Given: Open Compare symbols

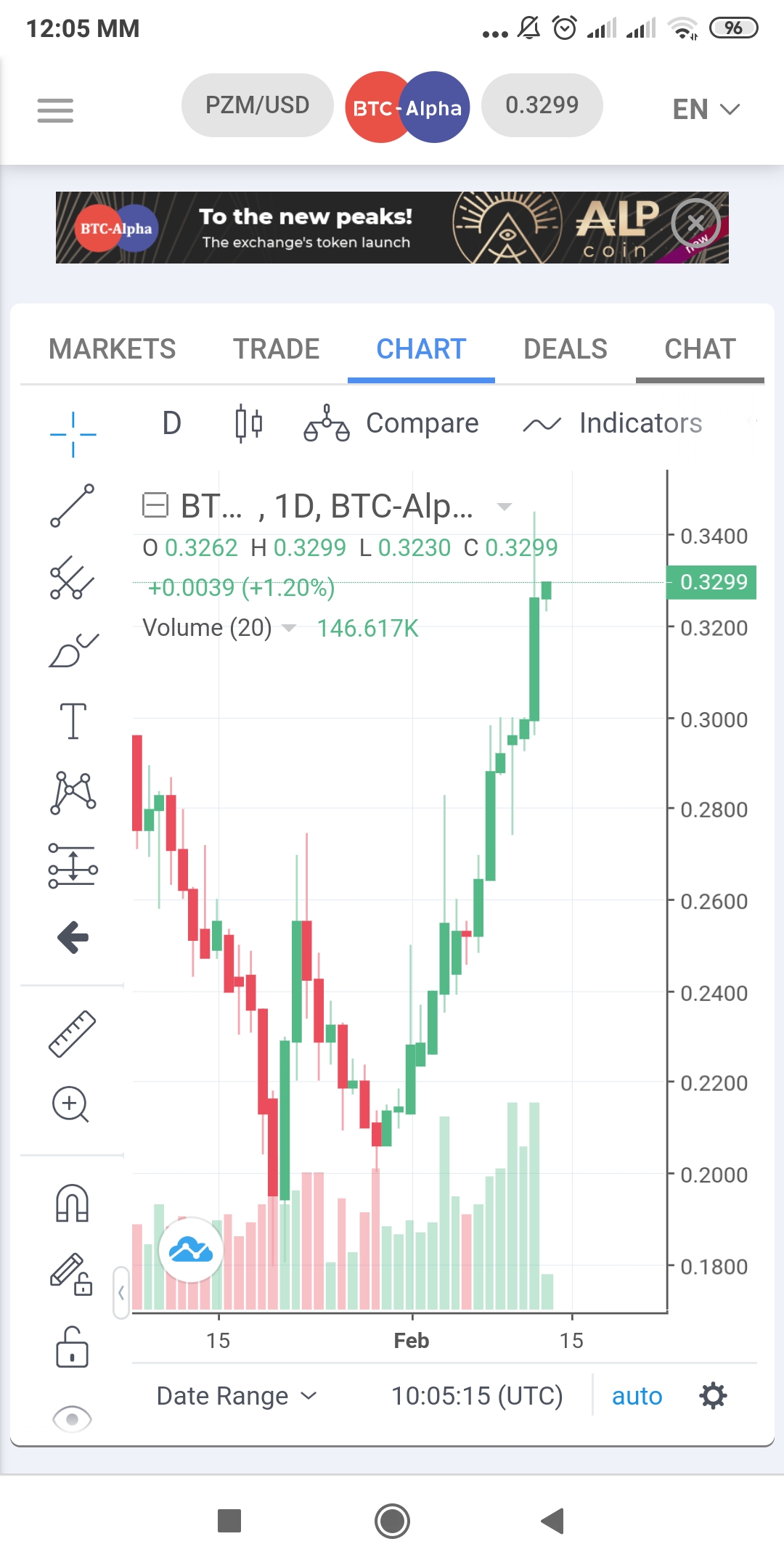Looking at the screenshot, I should 392,423.
